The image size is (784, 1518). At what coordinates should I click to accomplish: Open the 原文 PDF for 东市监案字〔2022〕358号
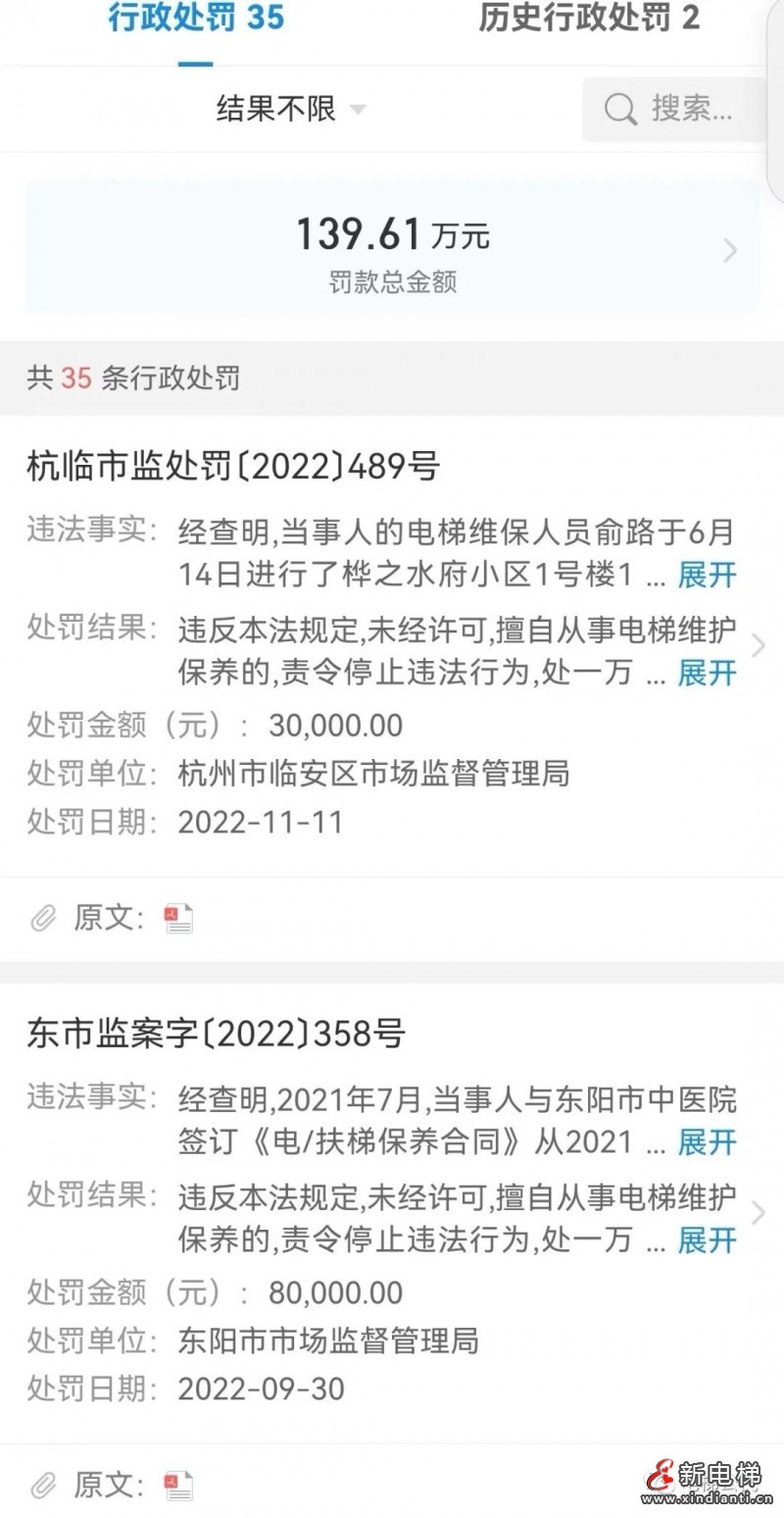[179, 1486]
